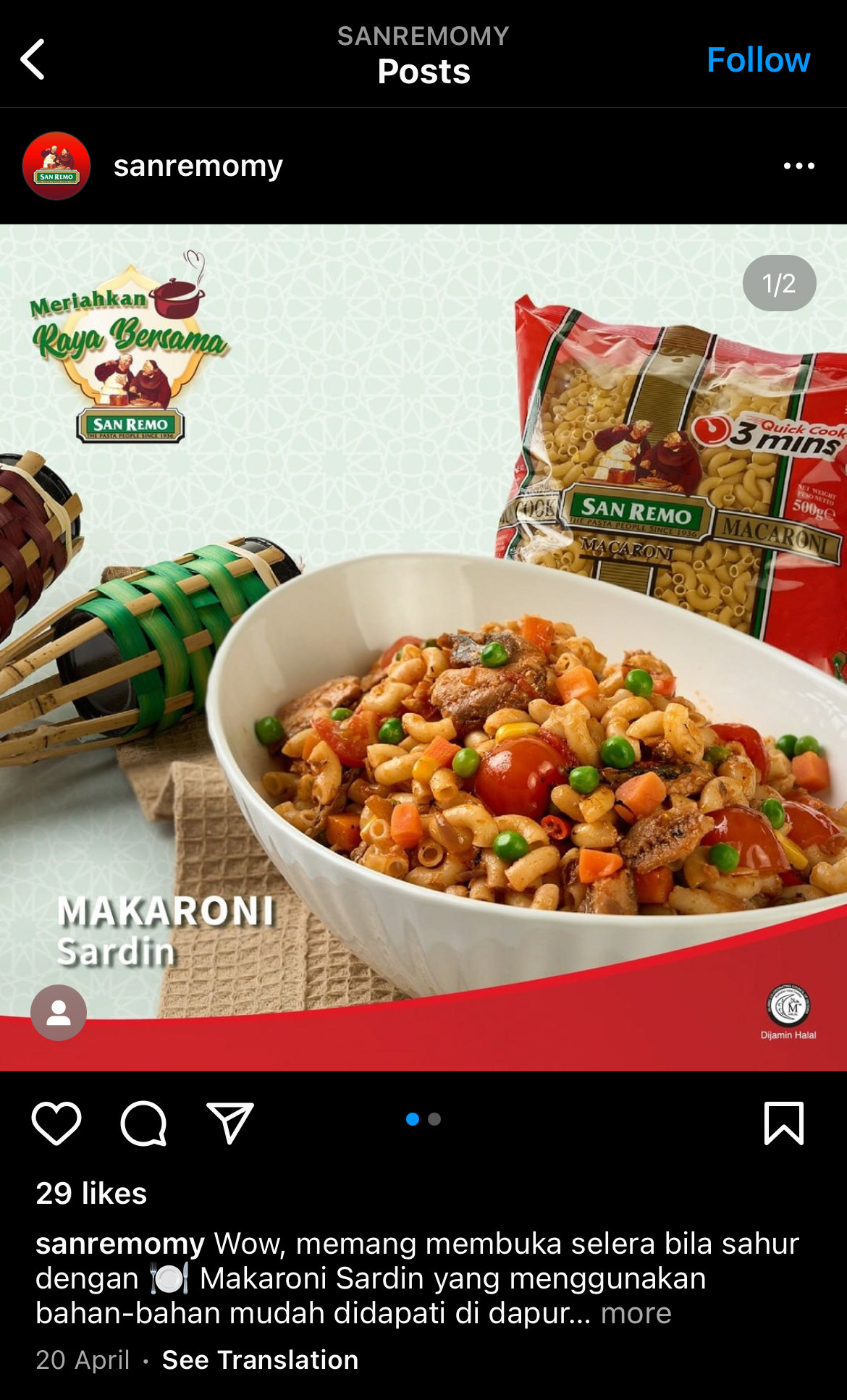View the 29 likes list
Viewport: 847px width, 1400px height.
click(91, 1193)
